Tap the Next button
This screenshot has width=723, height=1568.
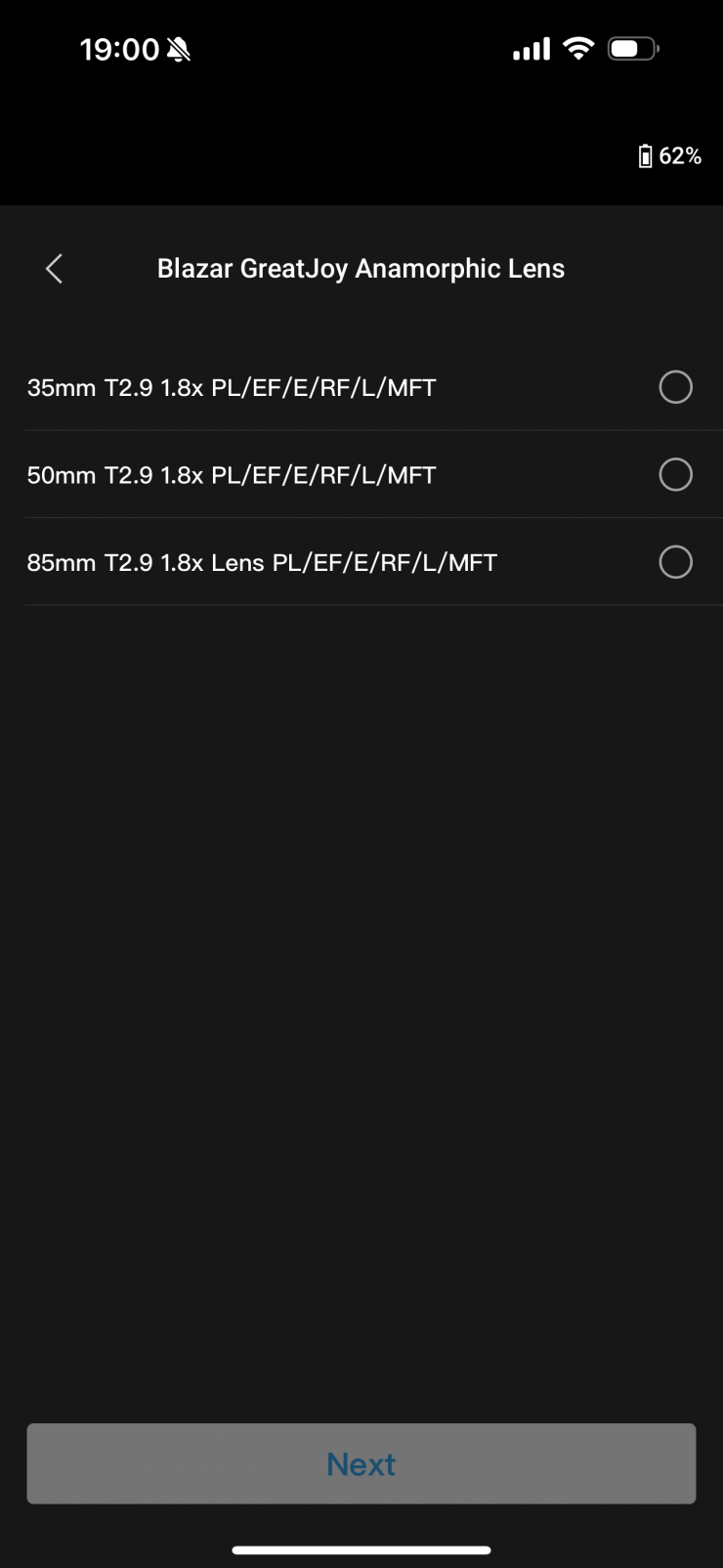[x=361, y=1463]
